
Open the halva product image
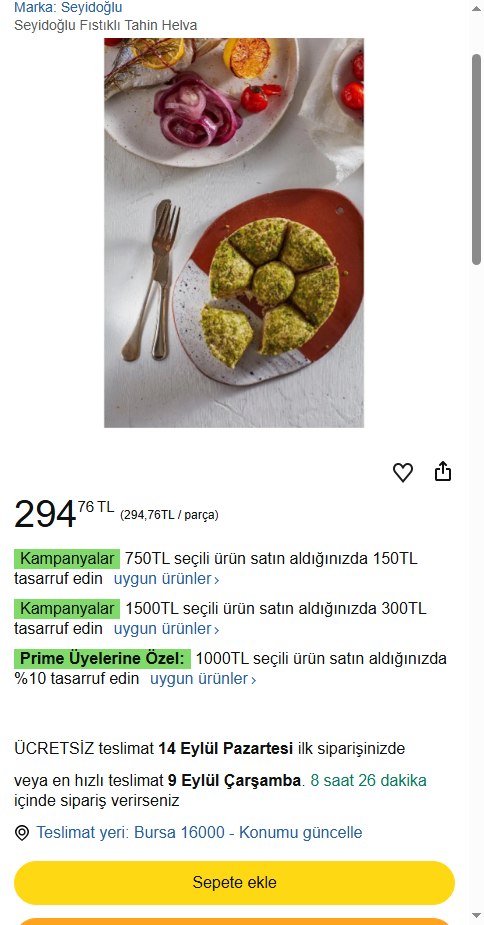pos(234,232)
